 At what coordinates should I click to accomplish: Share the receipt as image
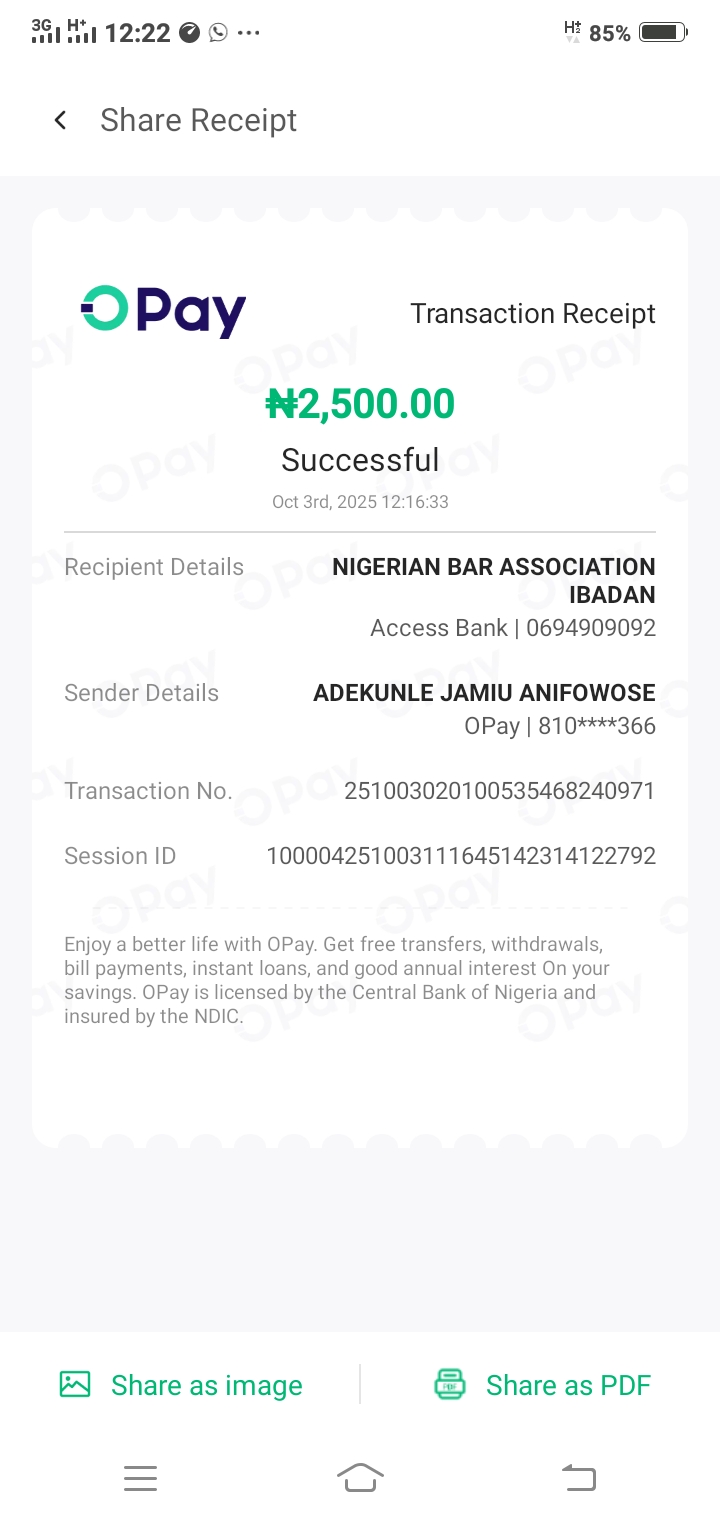181,1385
